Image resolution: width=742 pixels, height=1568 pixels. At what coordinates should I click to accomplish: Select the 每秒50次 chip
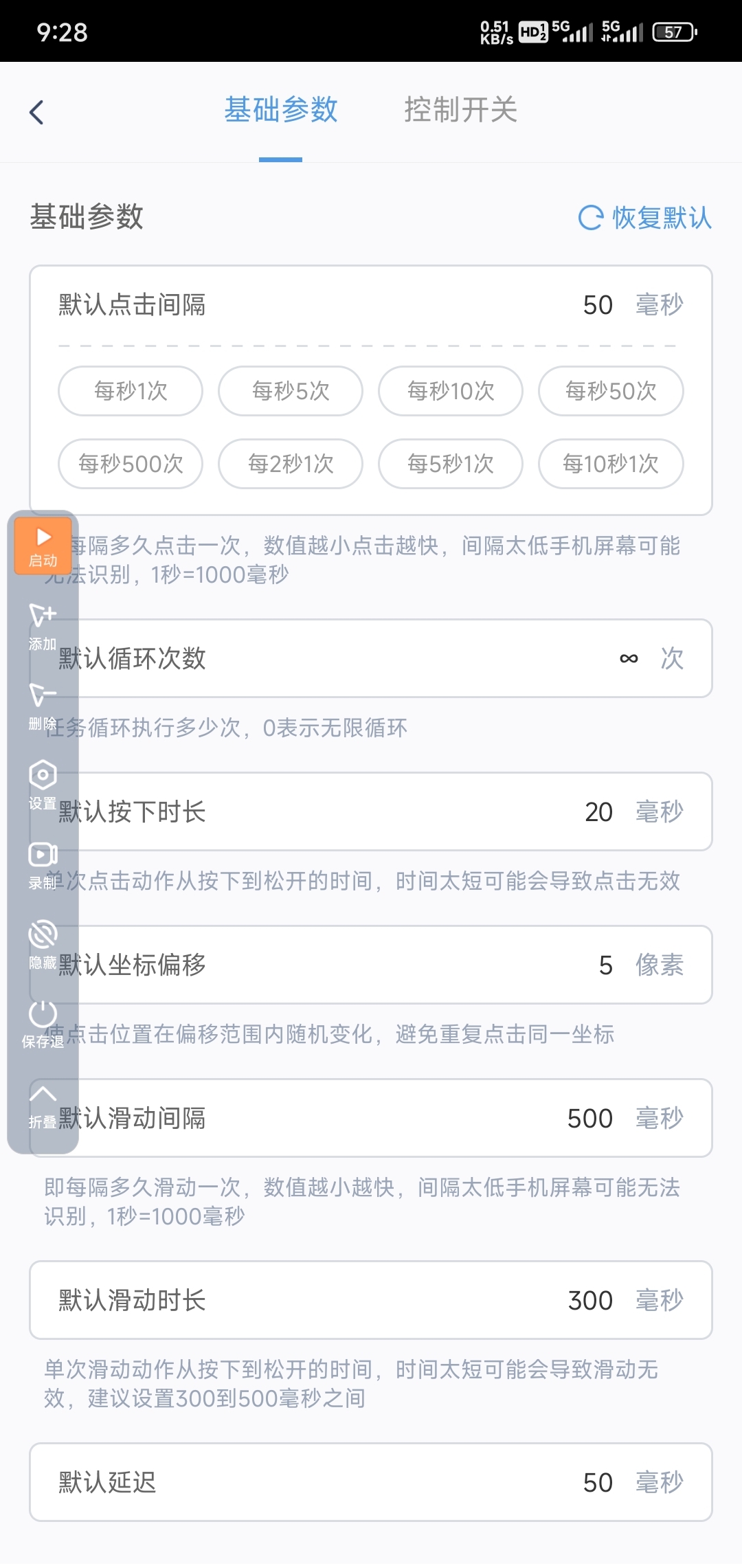coord(611,391)
